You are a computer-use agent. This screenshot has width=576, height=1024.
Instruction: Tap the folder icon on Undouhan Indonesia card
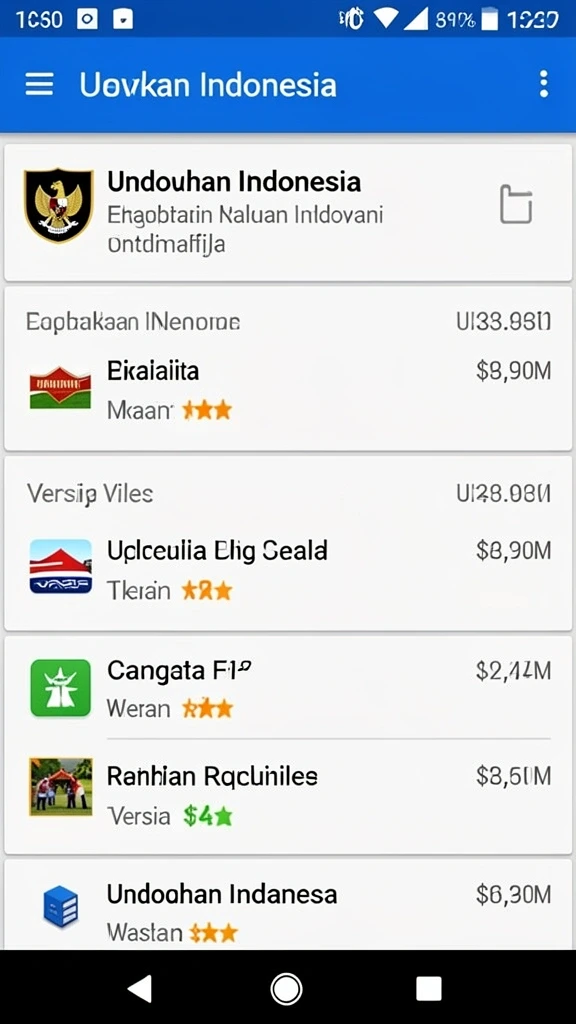516,204
